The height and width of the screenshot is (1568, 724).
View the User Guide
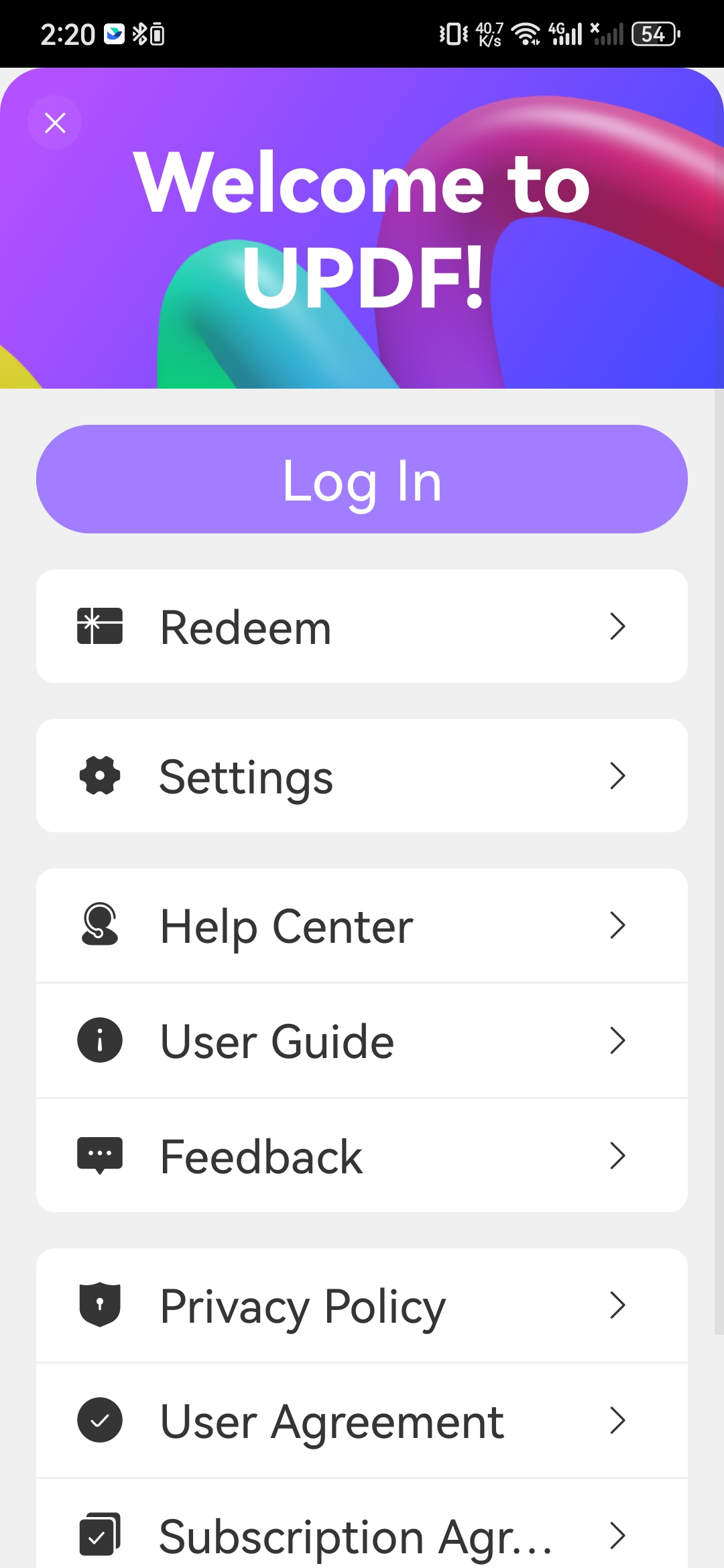(x=362, y=1041)
